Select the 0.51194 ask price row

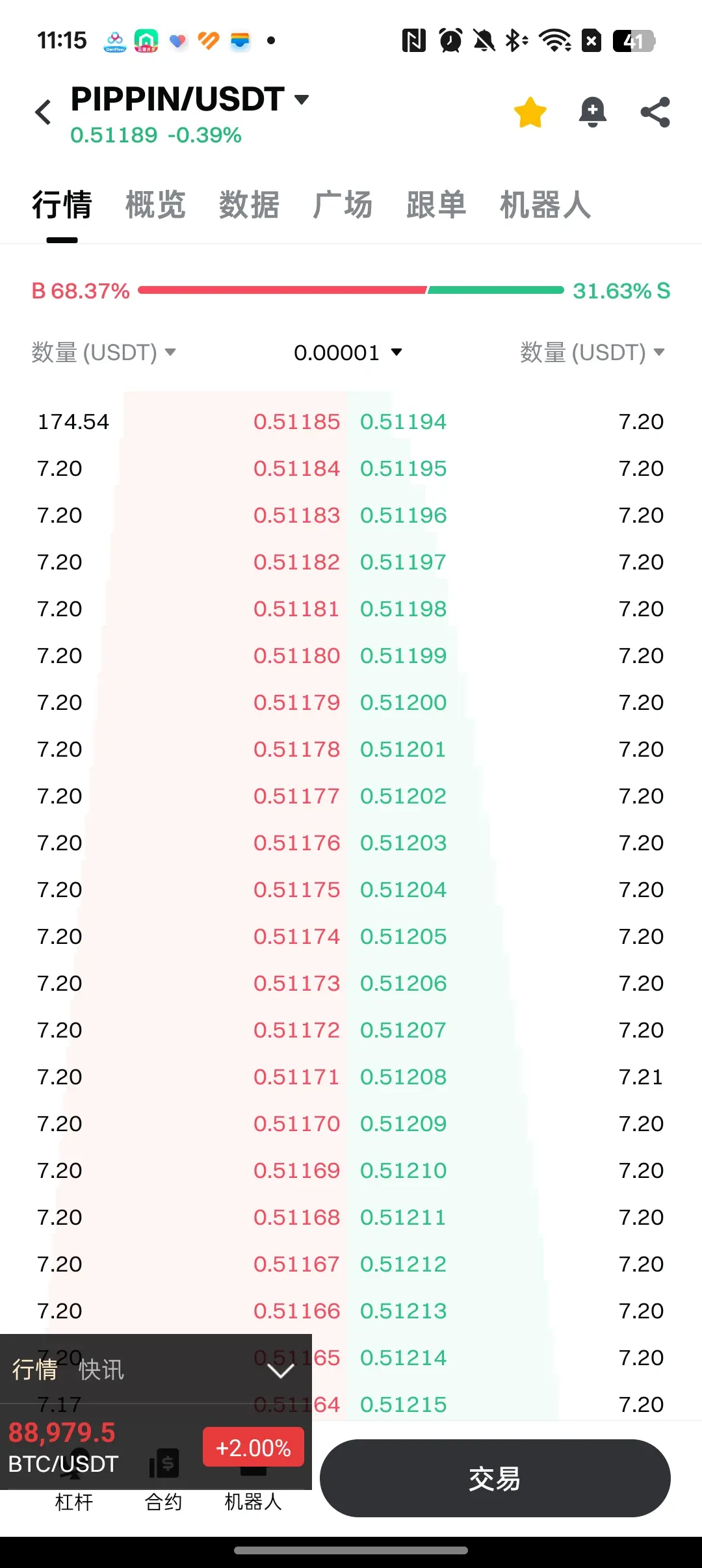403,422
